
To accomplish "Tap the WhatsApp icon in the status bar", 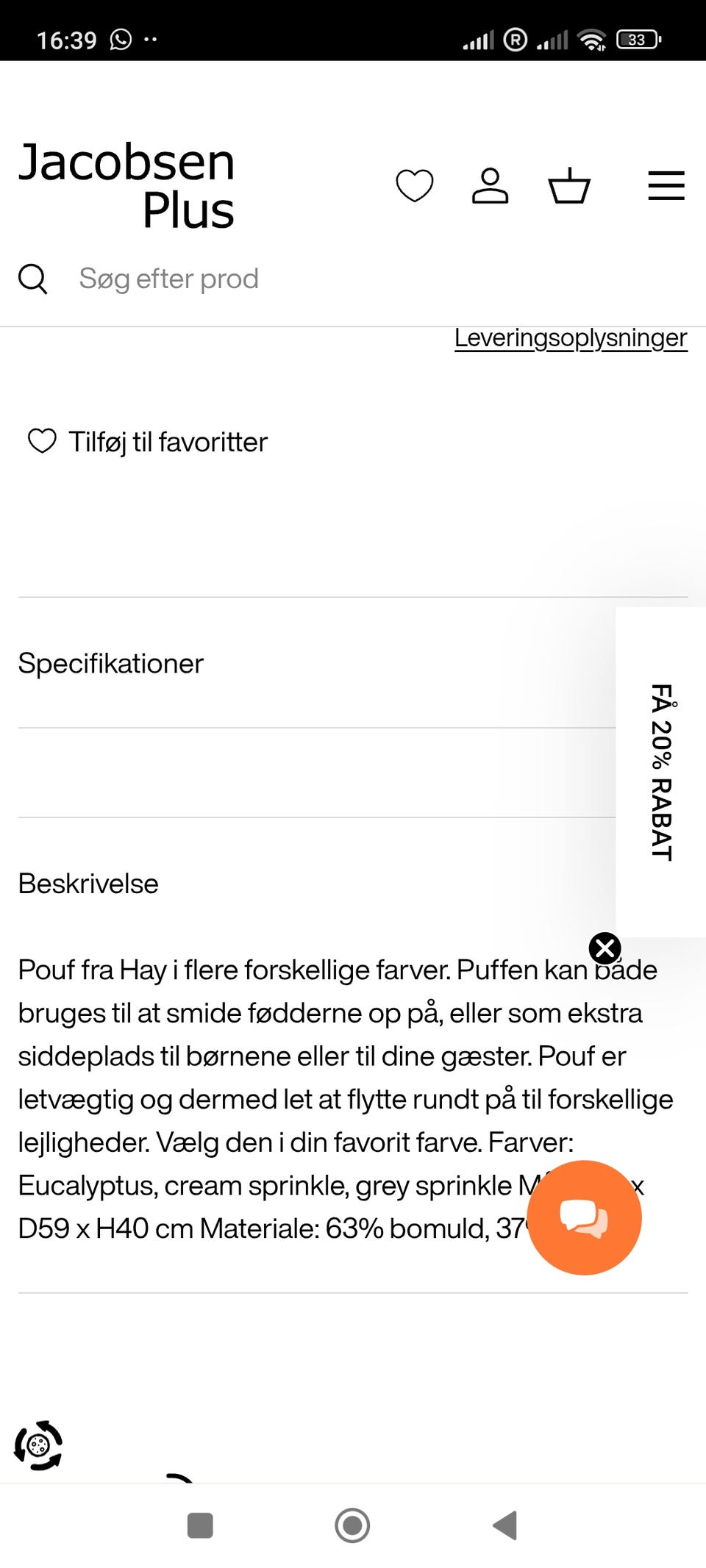I will (119, 38).
